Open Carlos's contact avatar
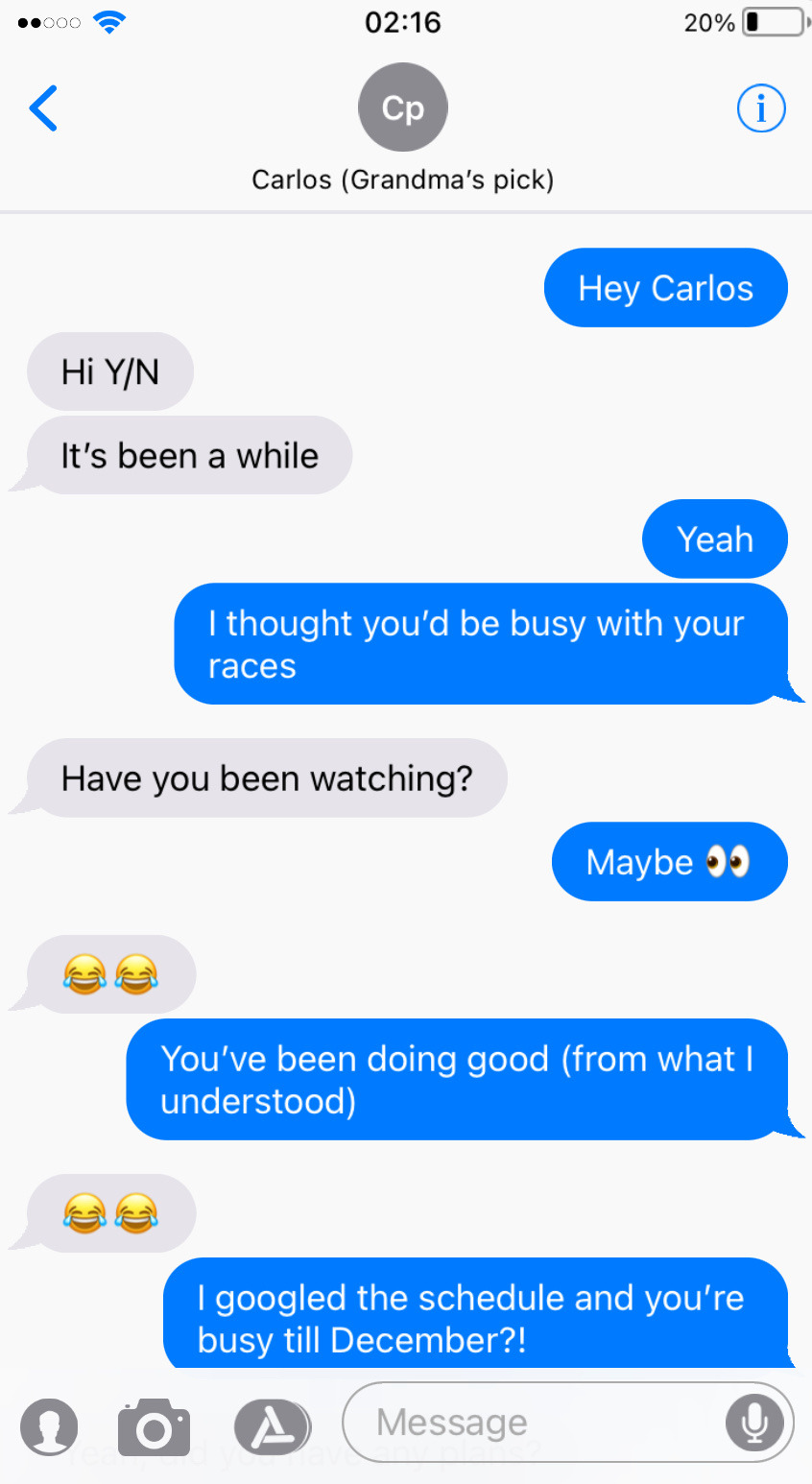This screenshot has width=812, height=1484. point(403,108)
